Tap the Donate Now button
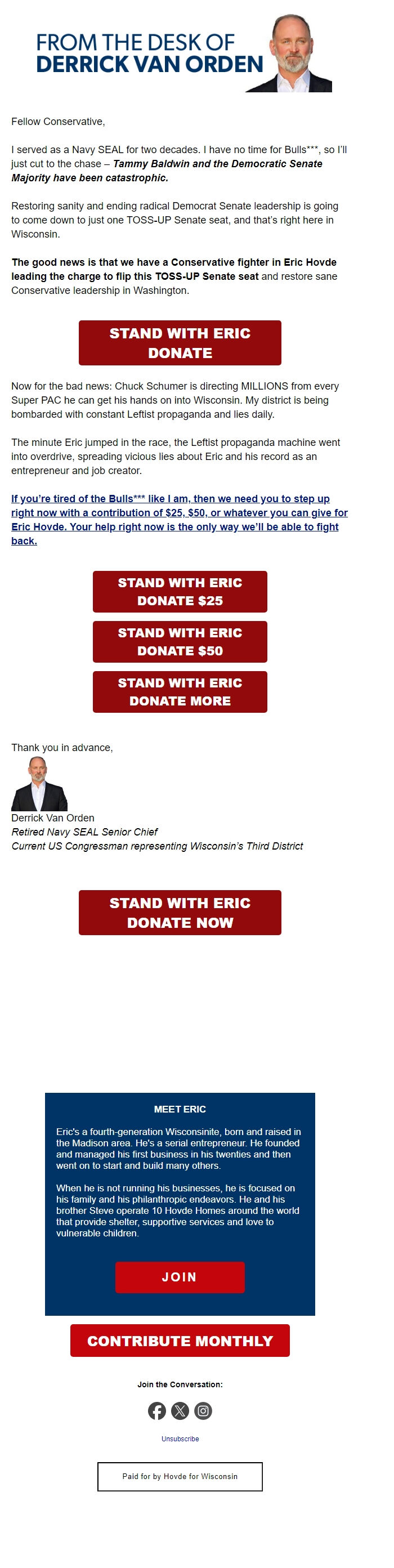The image size is (394, 1568). click(180, 913)
